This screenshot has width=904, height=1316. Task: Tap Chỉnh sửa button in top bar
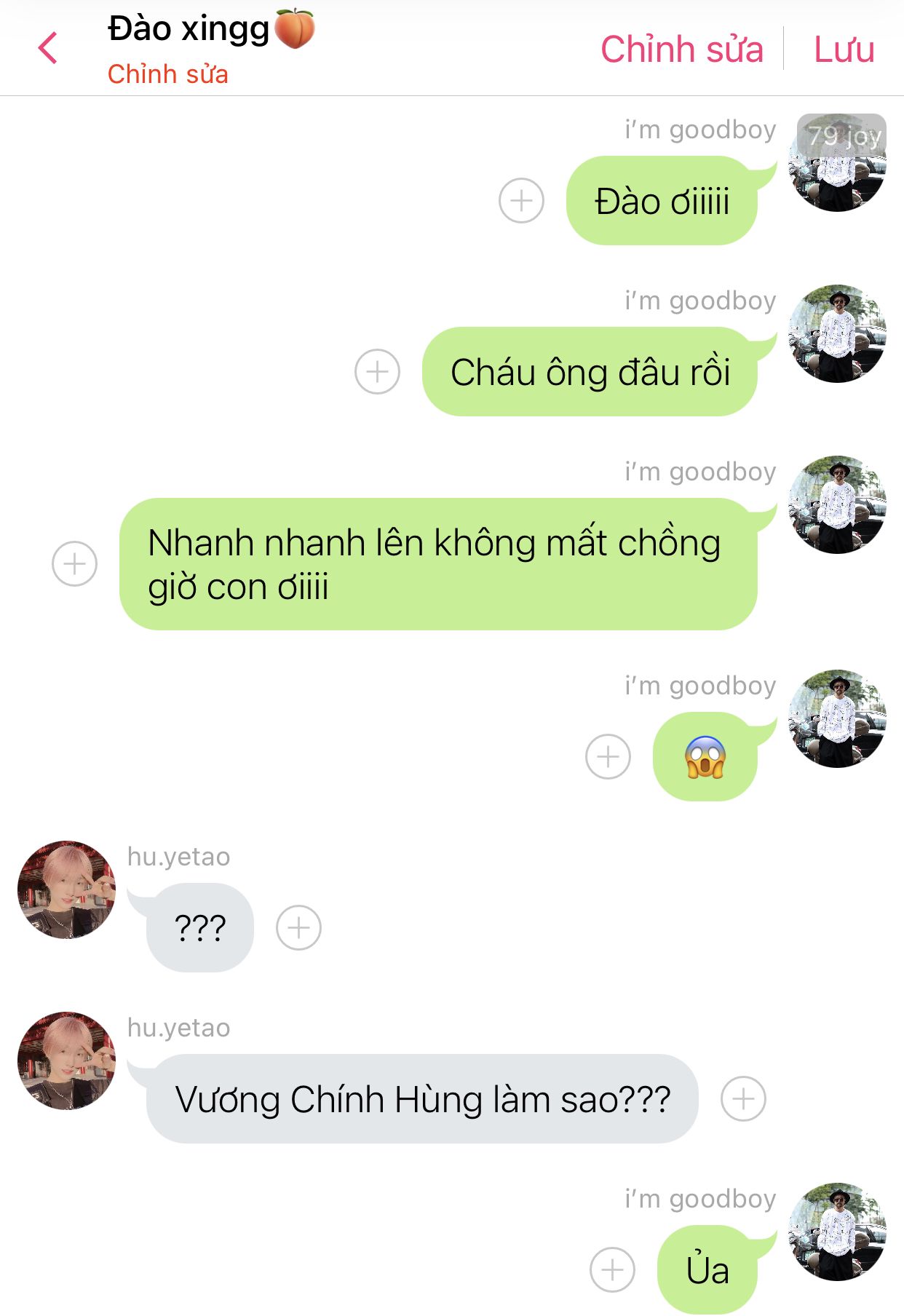tap(681, 49)
